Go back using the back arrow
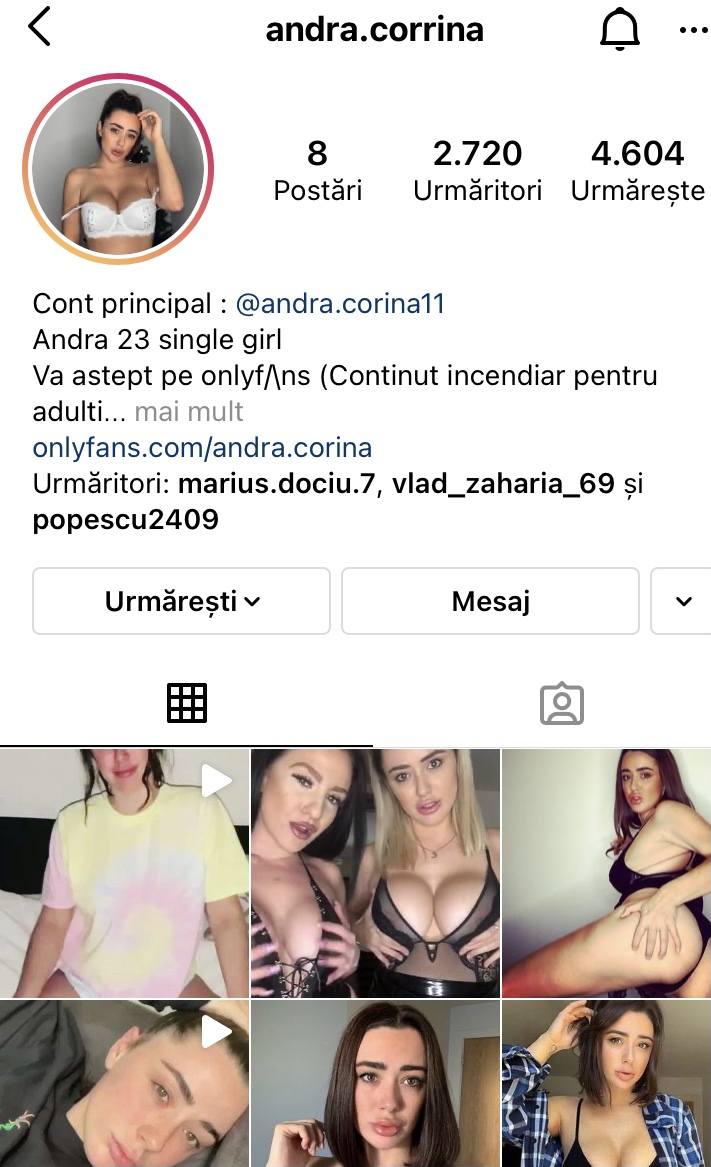Image resolution: width=711 pixels, height=1167 pixels. pos(39,27)
